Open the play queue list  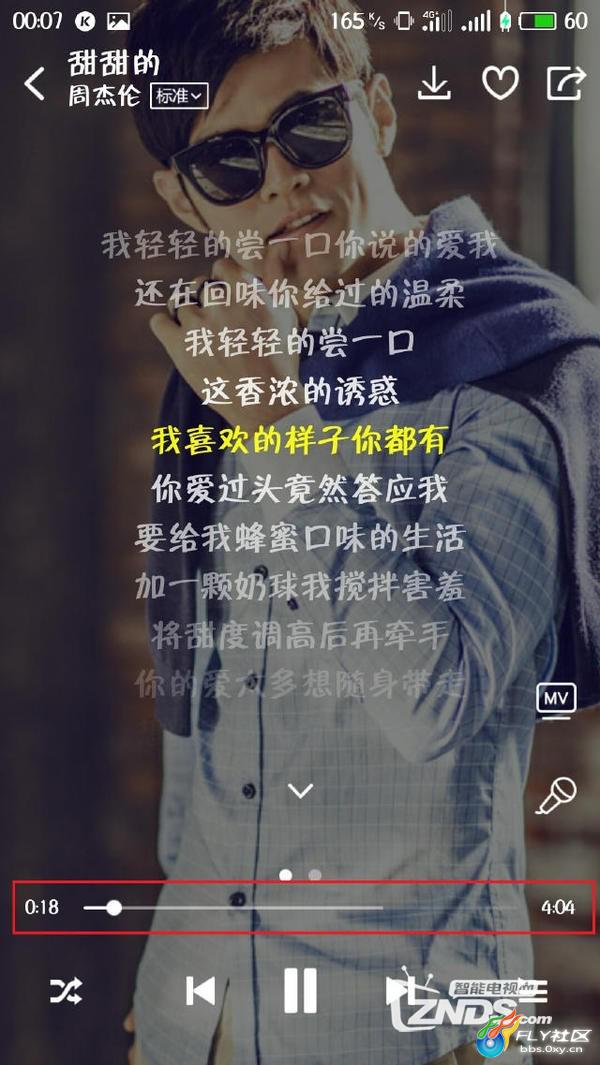(535, 990)
